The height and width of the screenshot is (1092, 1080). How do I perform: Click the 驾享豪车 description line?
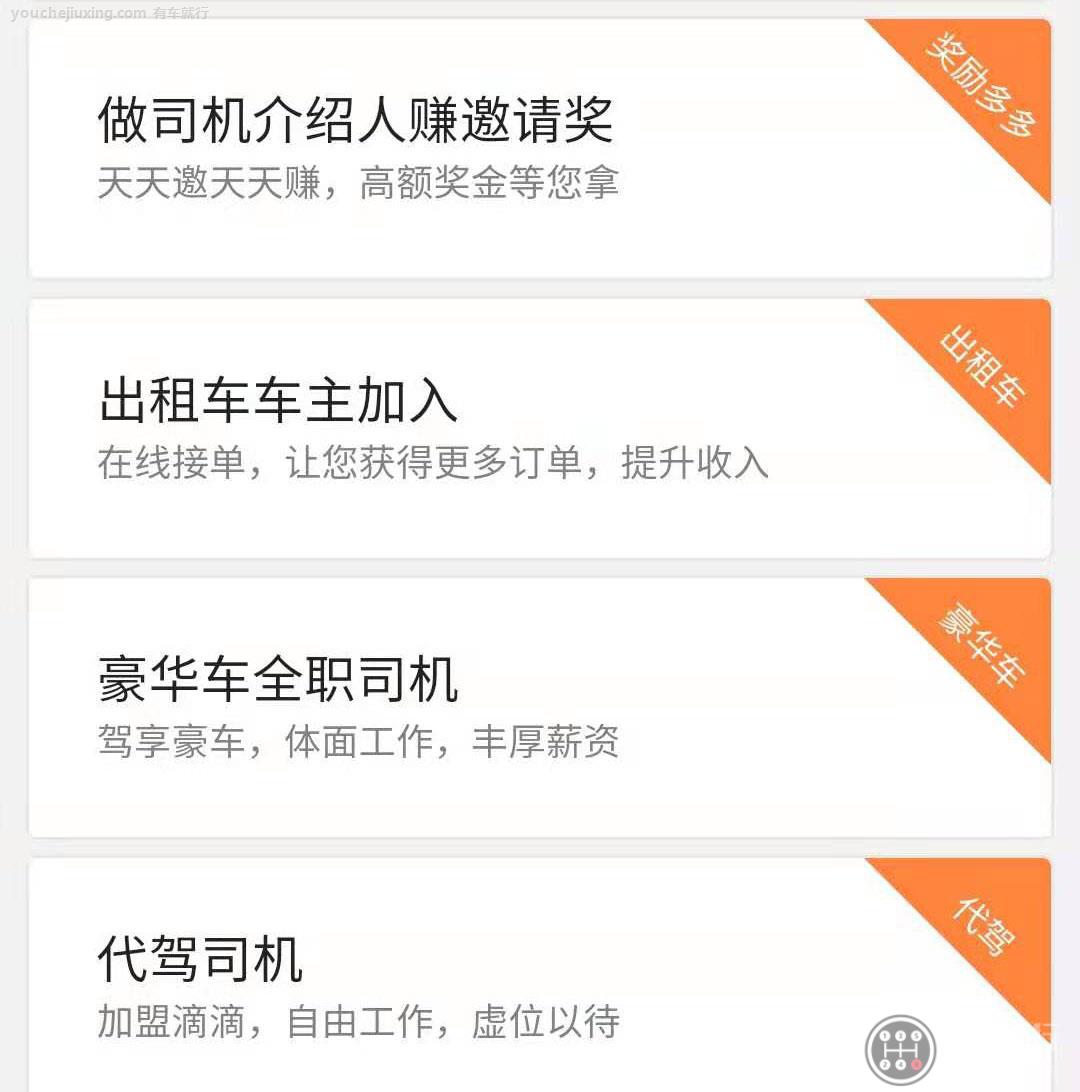pos(358,742)
